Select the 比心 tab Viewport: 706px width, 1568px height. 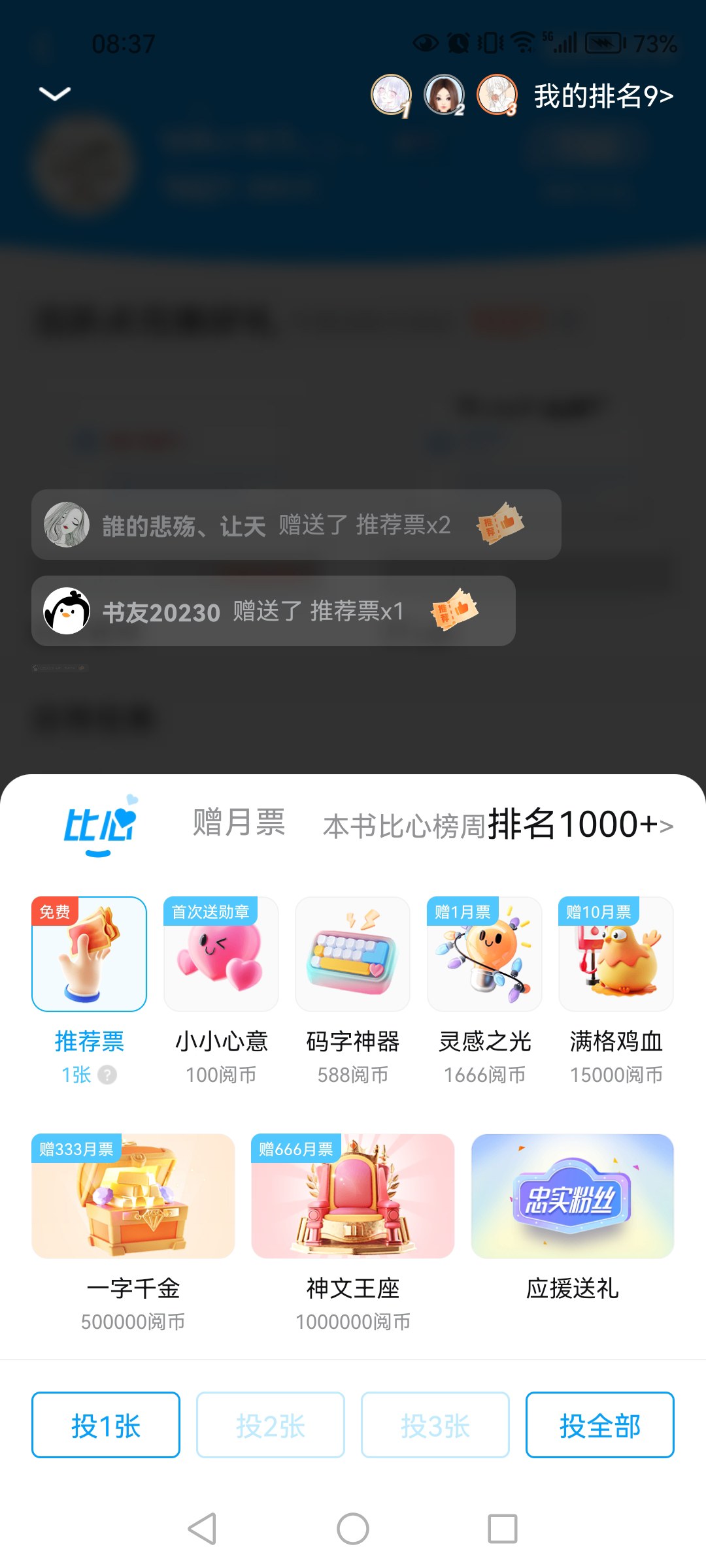pyautogui.click(x=100, y=825)
